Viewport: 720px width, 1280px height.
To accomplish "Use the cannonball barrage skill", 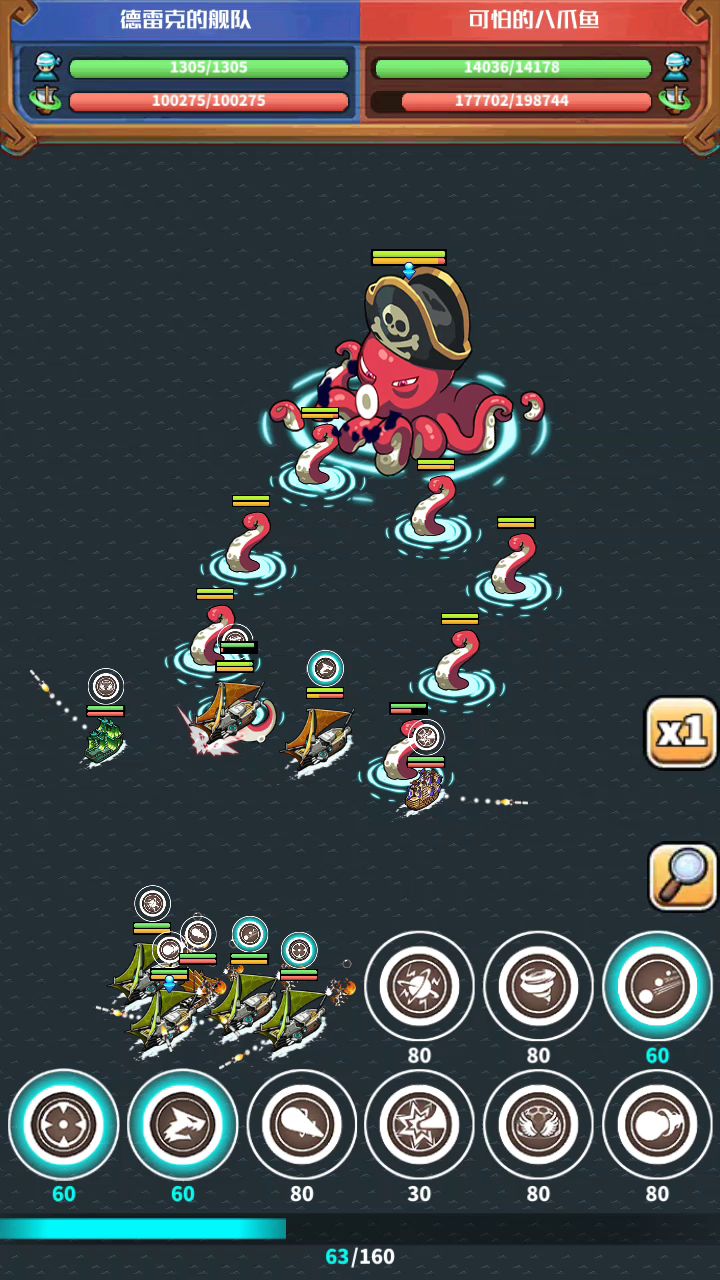I will click(657, 987).
